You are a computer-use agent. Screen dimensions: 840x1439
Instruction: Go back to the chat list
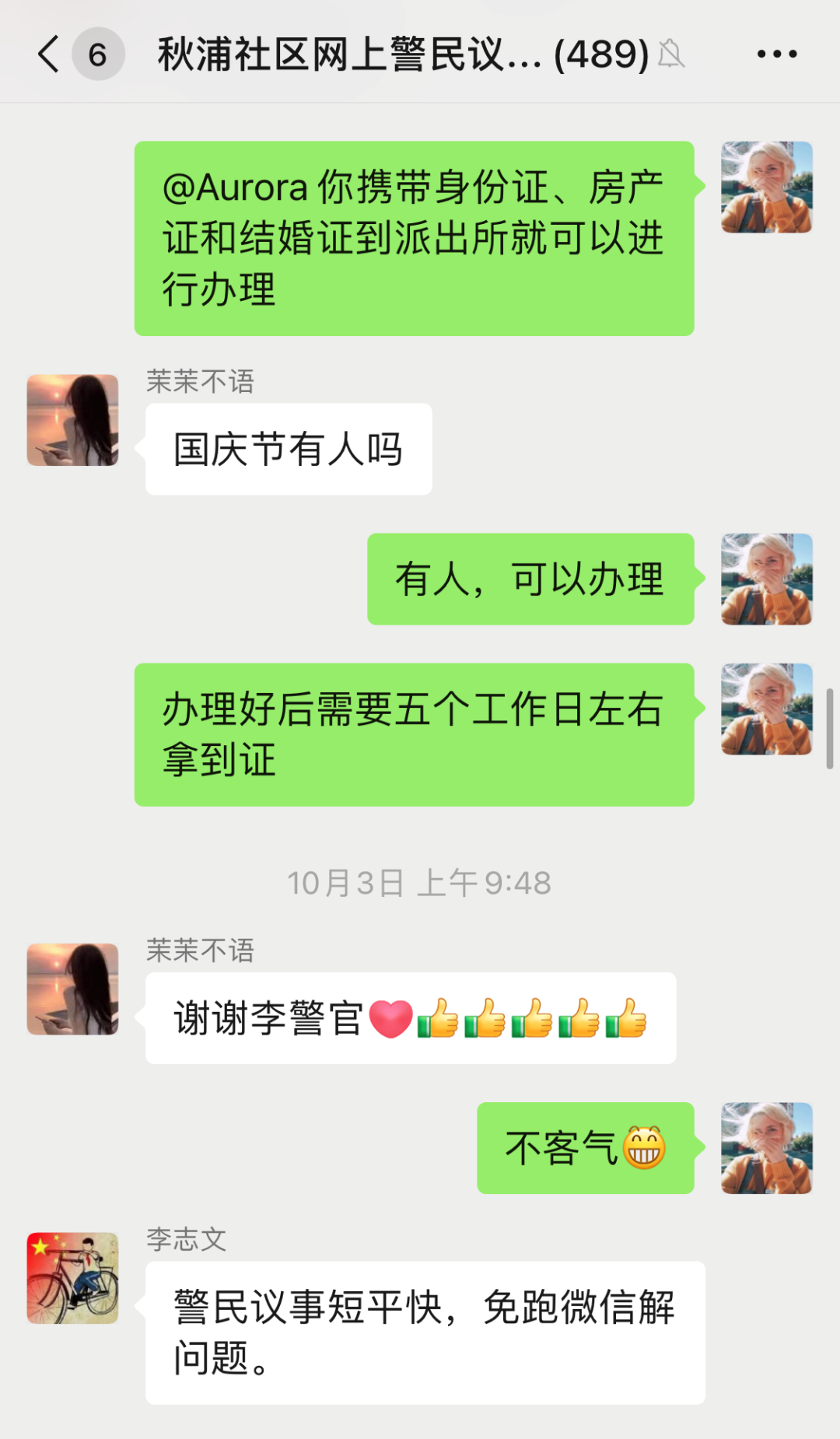pos(49,54)
